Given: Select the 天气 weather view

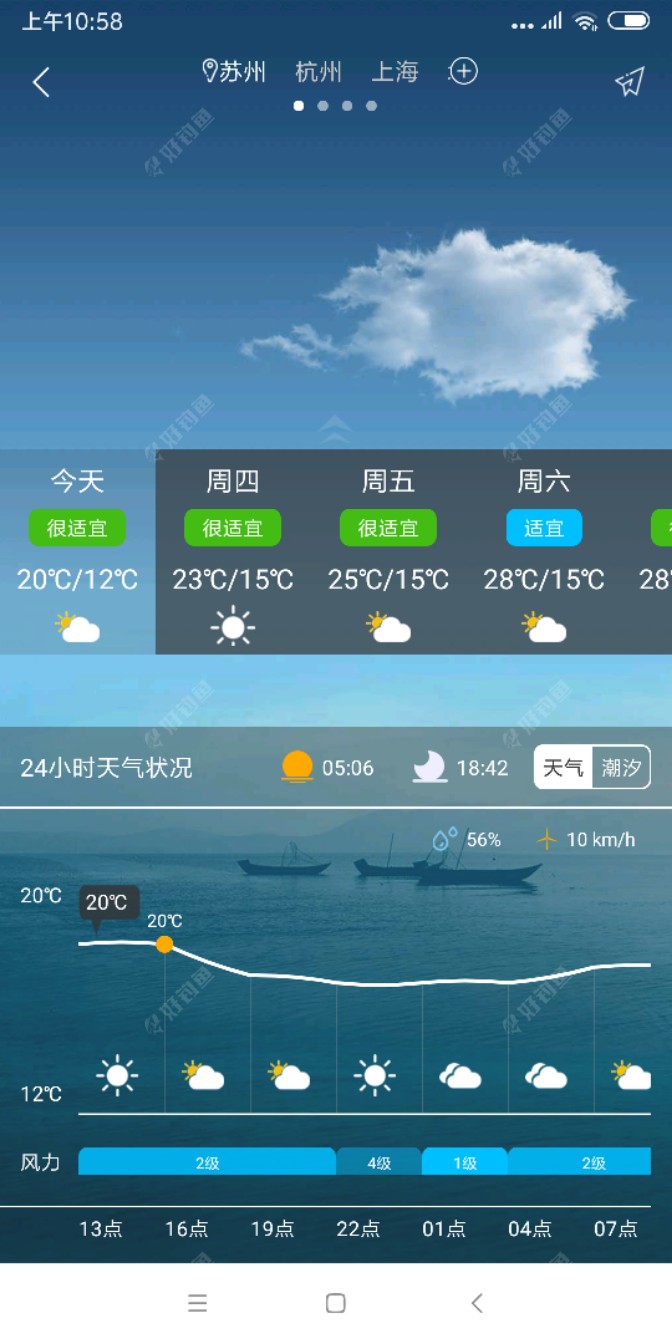Looking at the screenshot, I should coord(563,768).
